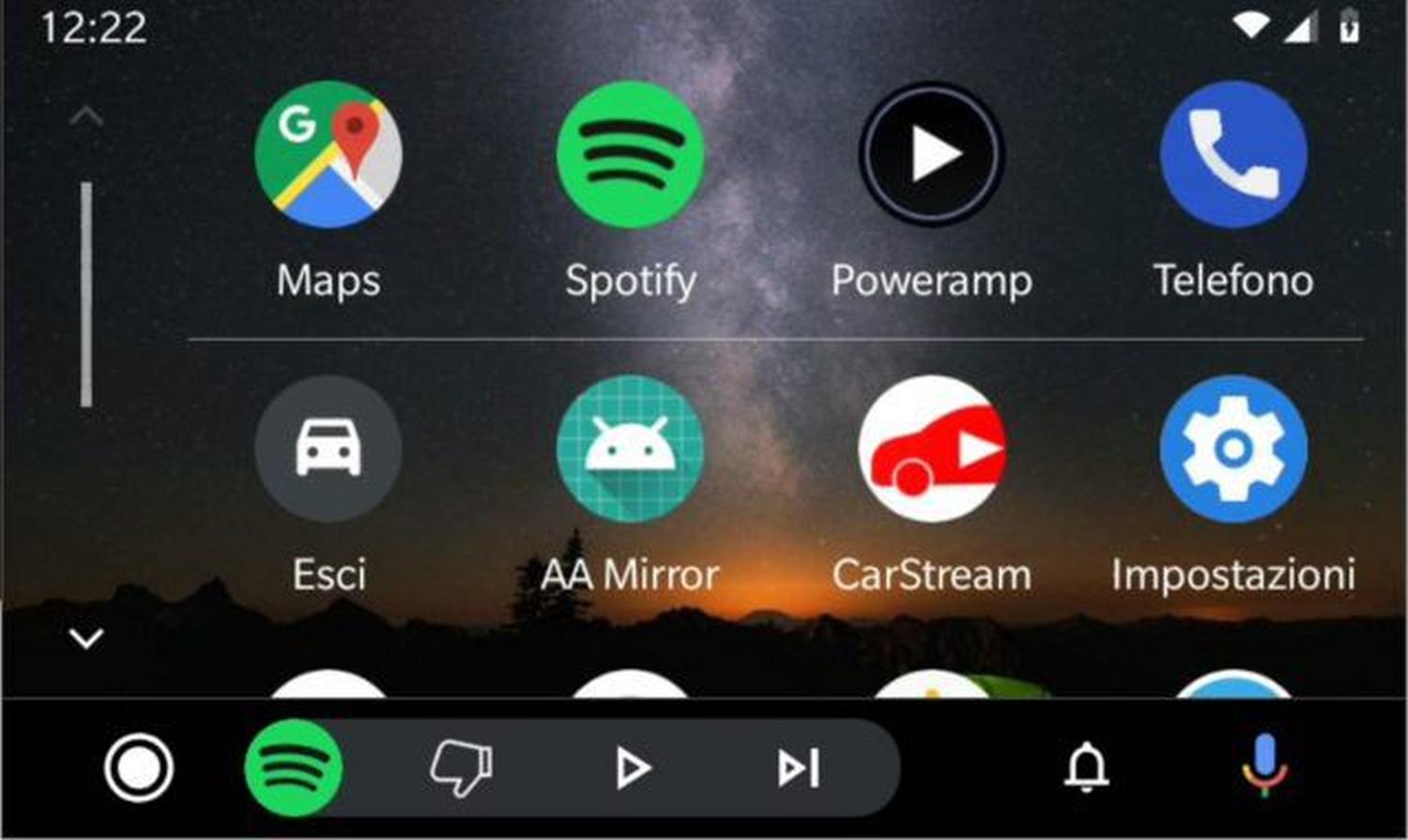Image resolution: width=1408 pixels, height=840 pixels.
Task: Dislike the current track with thumbs down
Action: [x=461, y=769]
